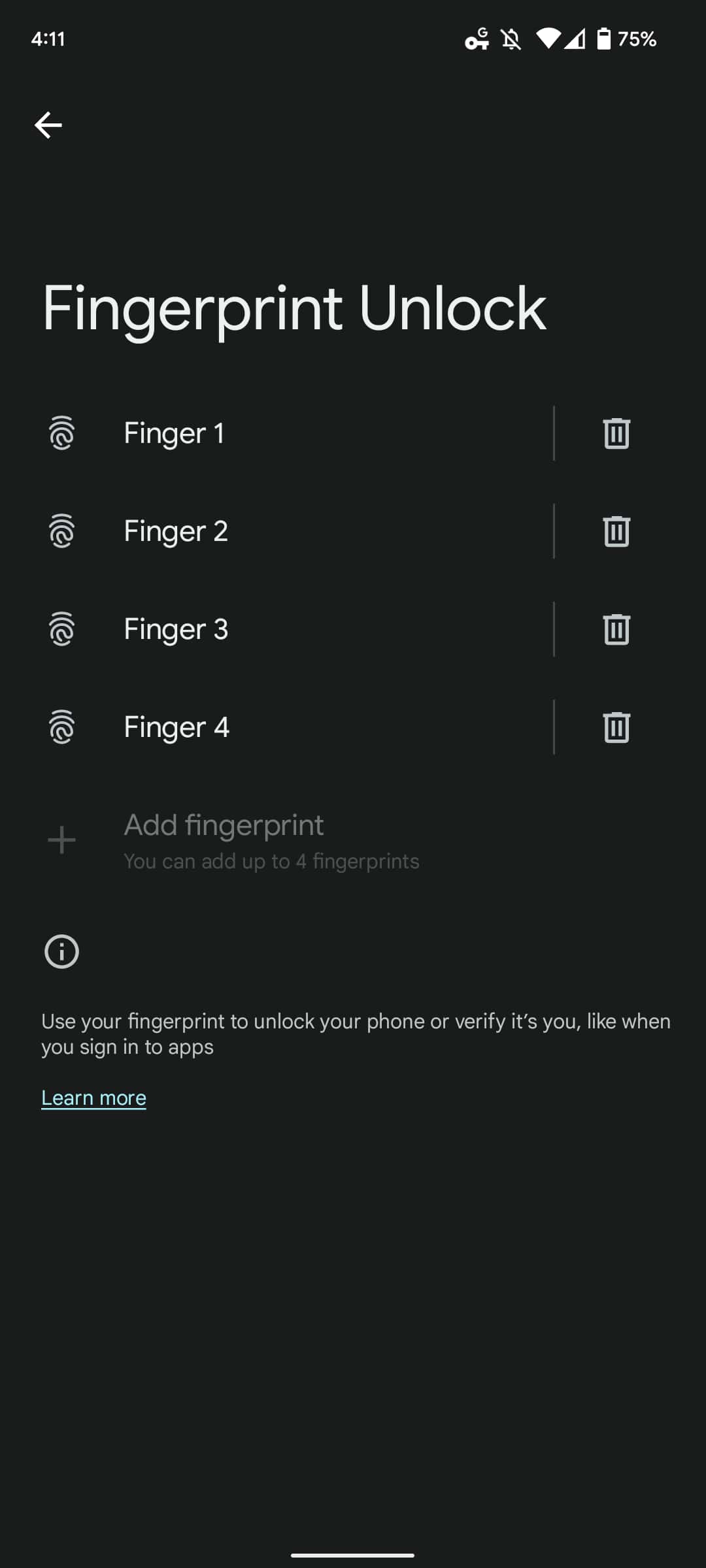
Task: Tap the notifications-off bell icon in status bar
Action: coord(511,39)
